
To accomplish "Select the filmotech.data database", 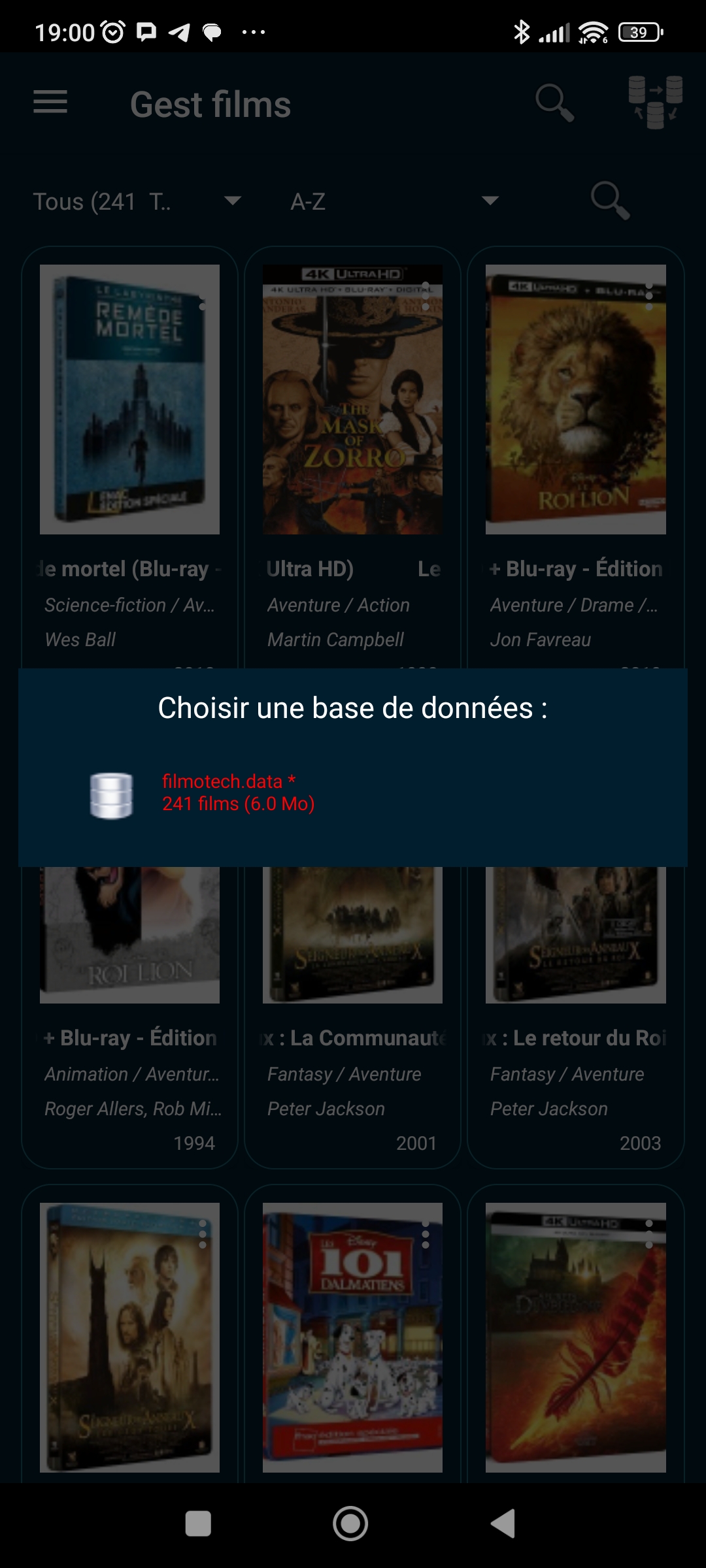I will point(238,792).
